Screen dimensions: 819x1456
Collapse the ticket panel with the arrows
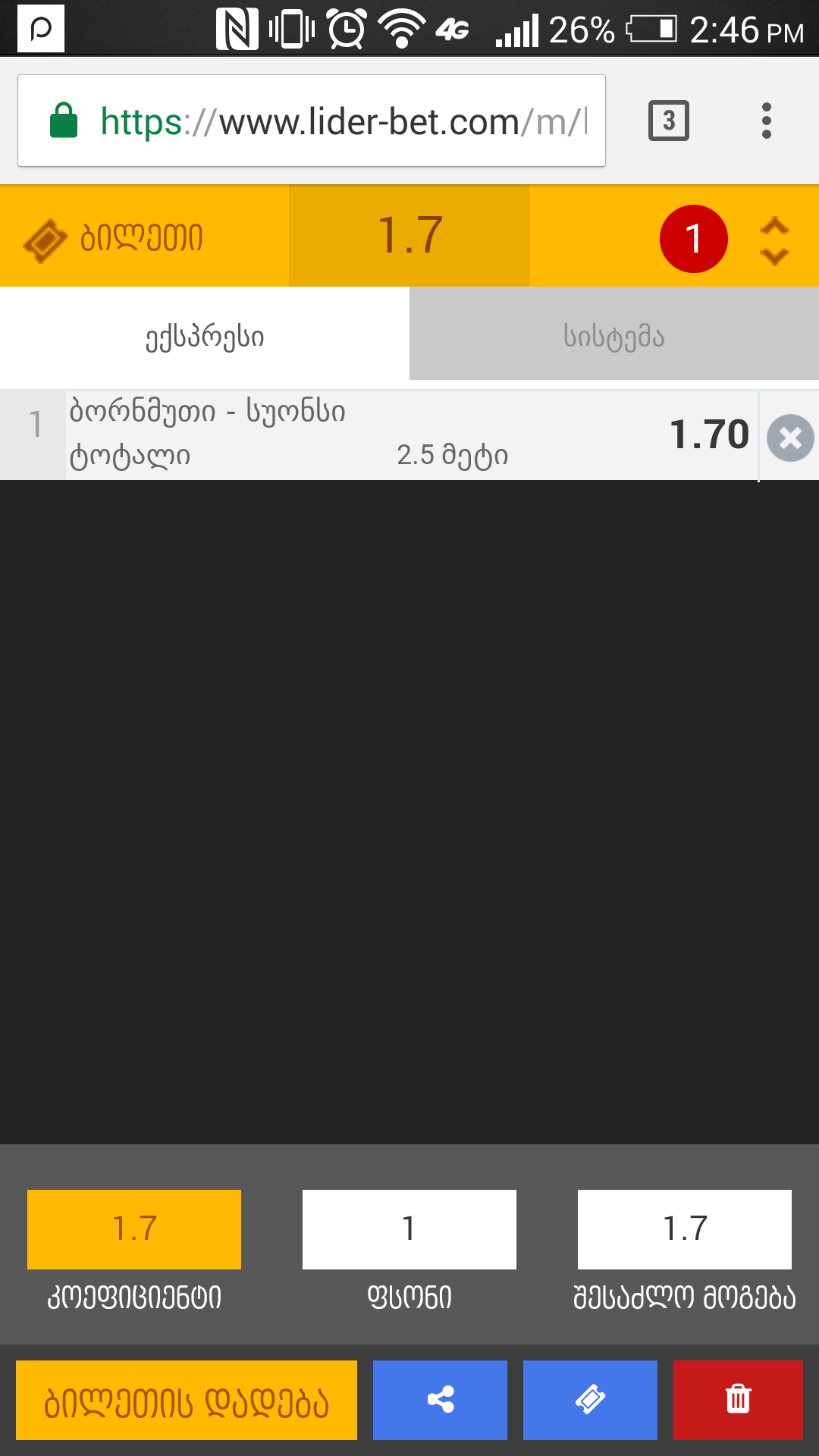pos(774,240)
